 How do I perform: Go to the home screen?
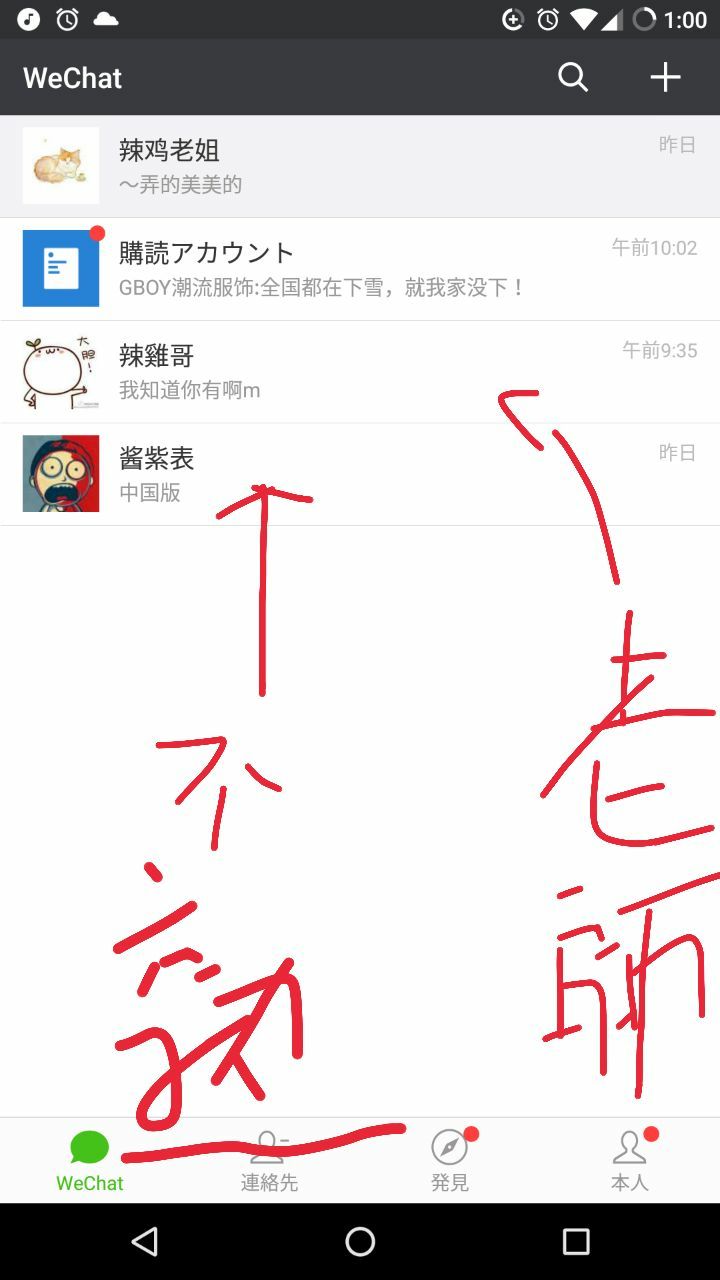coord(360,1242)
